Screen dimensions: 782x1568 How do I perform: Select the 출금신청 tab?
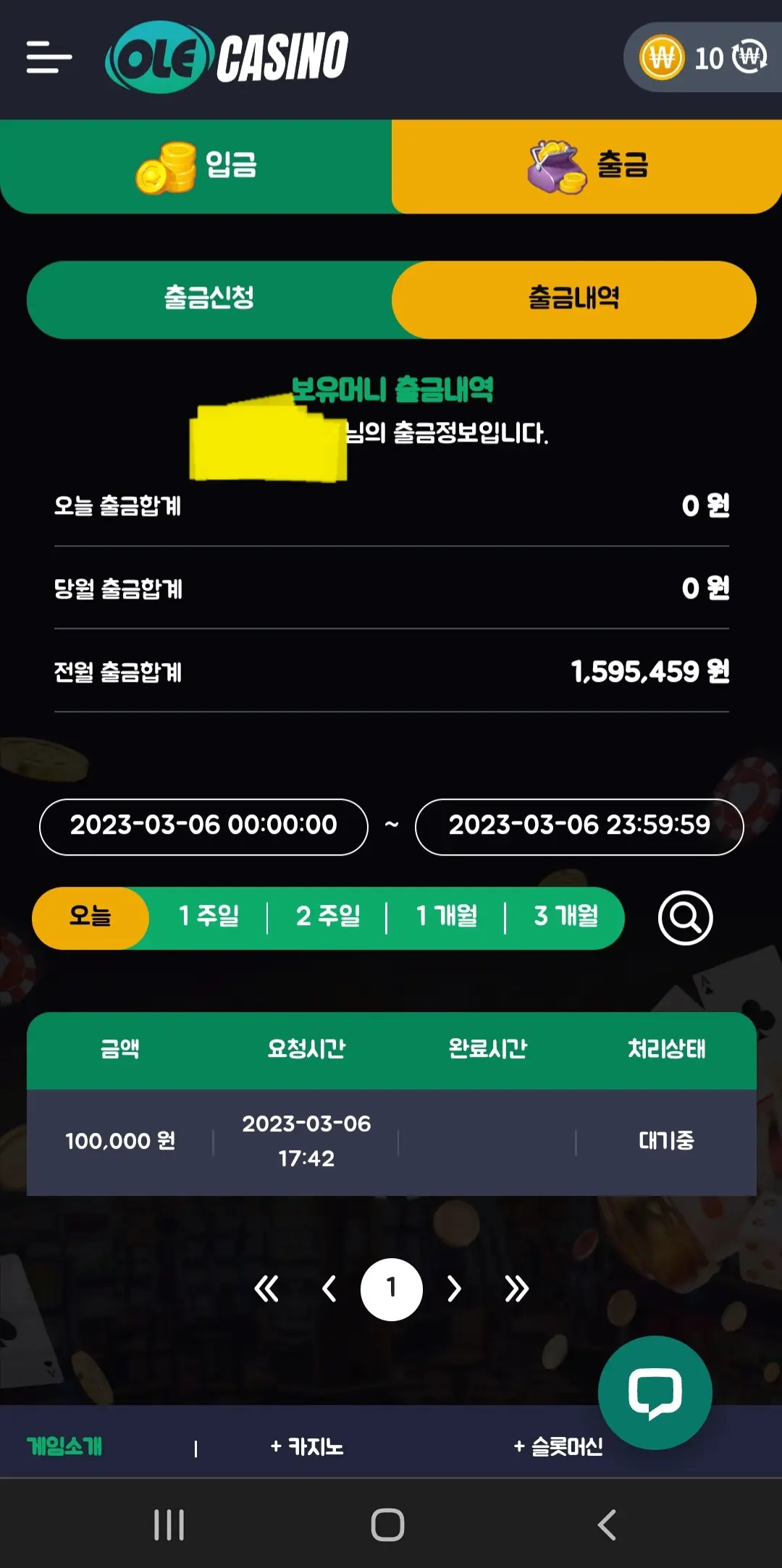point(209,299)
